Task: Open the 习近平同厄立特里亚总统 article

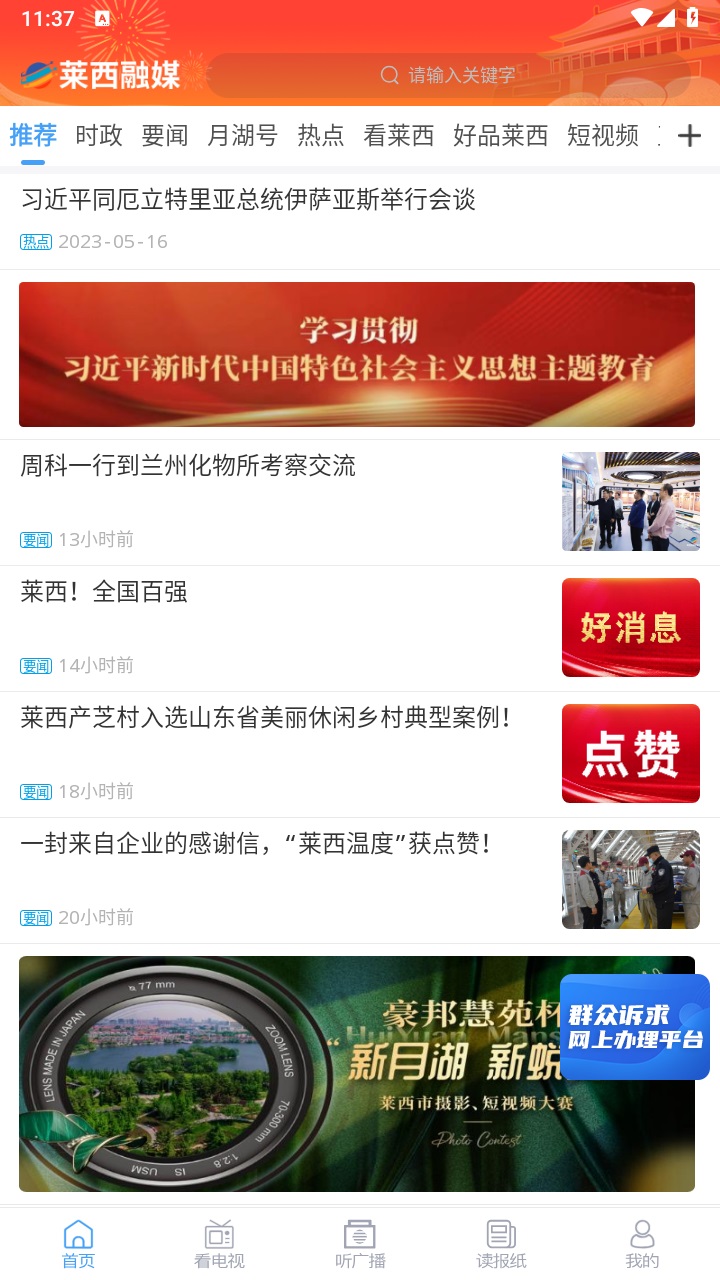Action: point(248,200)
